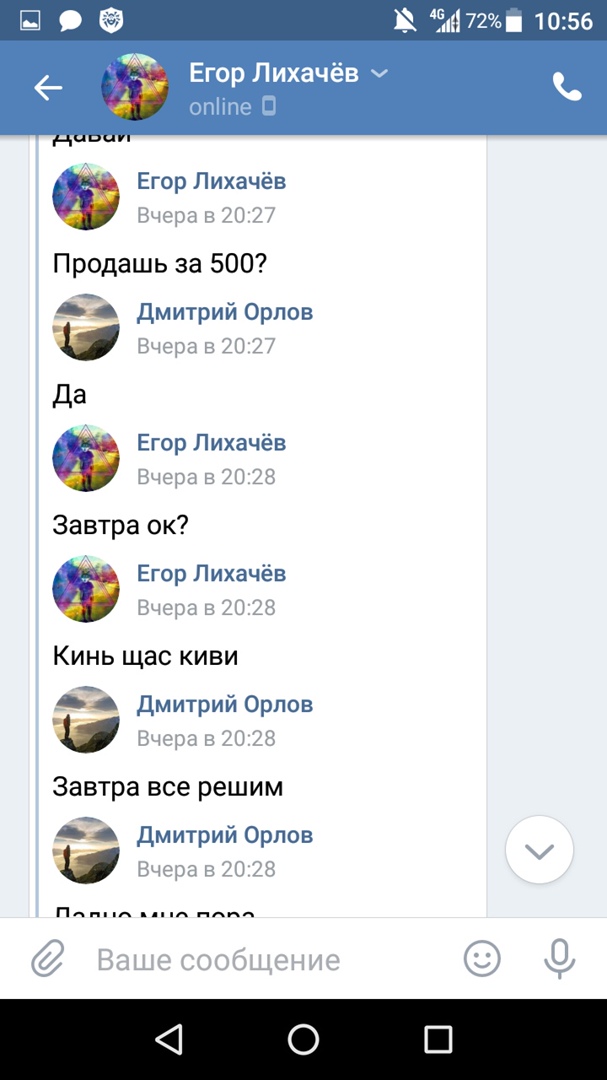The height and width of the screenshot is (1080, 607).
Task: Tap Дмитрий Орлов's avatar above Завтра все решим
Action: click(x=86, y=719)
